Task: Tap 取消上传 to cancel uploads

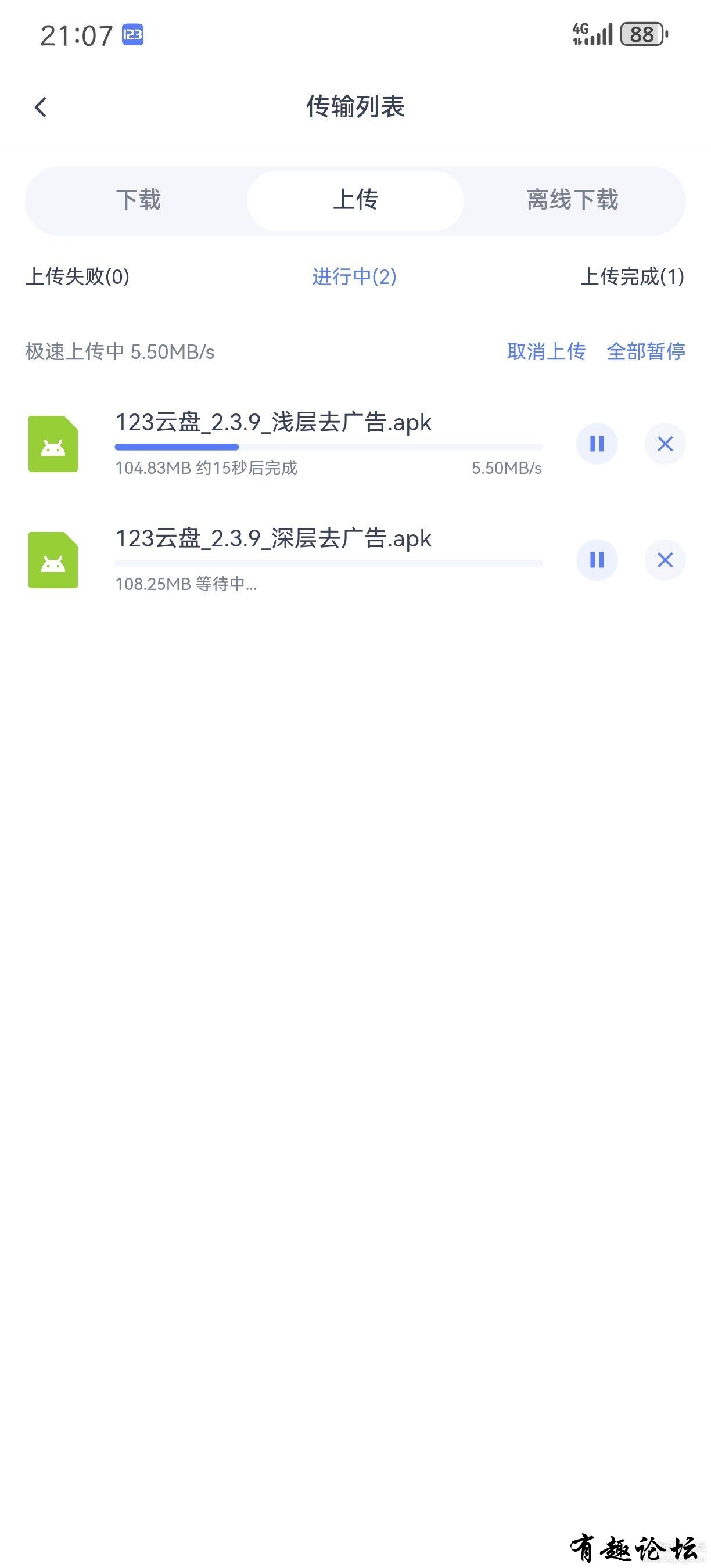Action: (x=546, y=352)
